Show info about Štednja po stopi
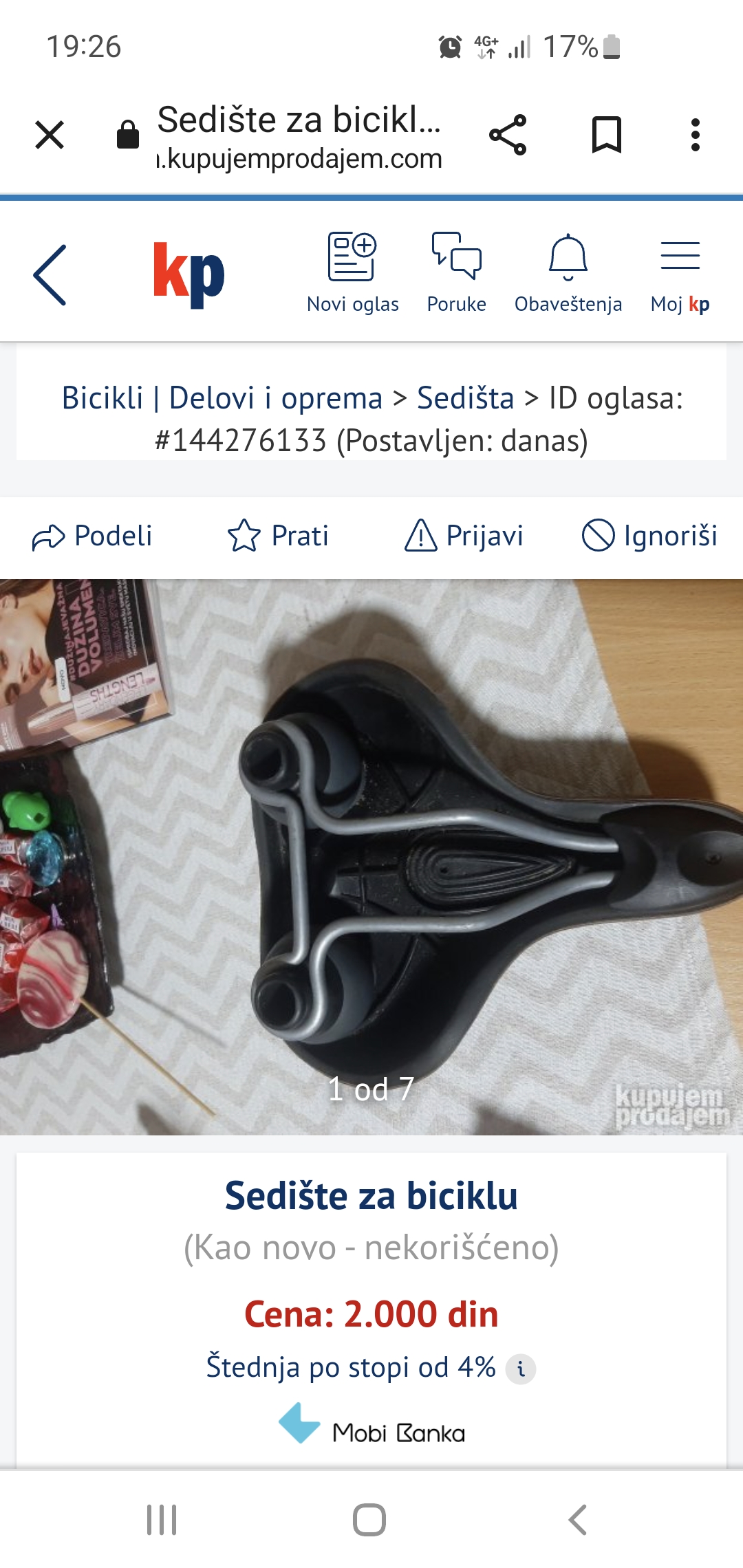 click(521, 1369)
